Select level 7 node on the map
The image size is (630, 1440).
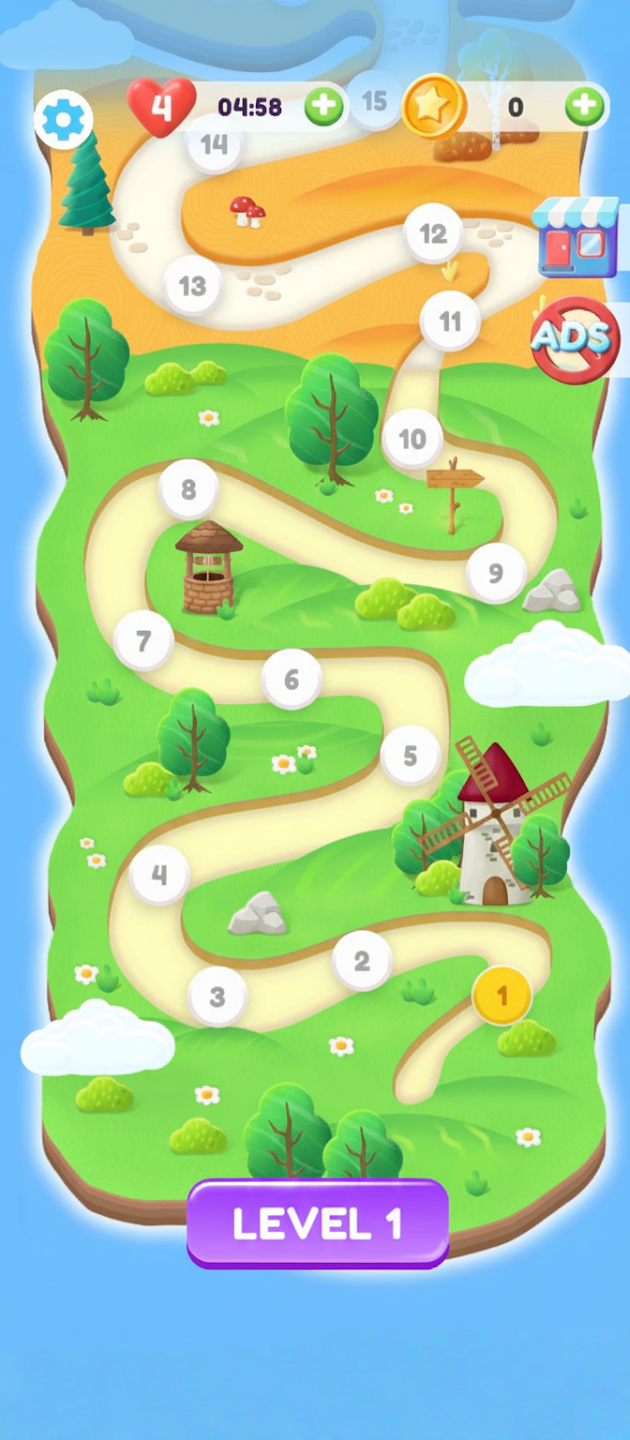point(143,640)
